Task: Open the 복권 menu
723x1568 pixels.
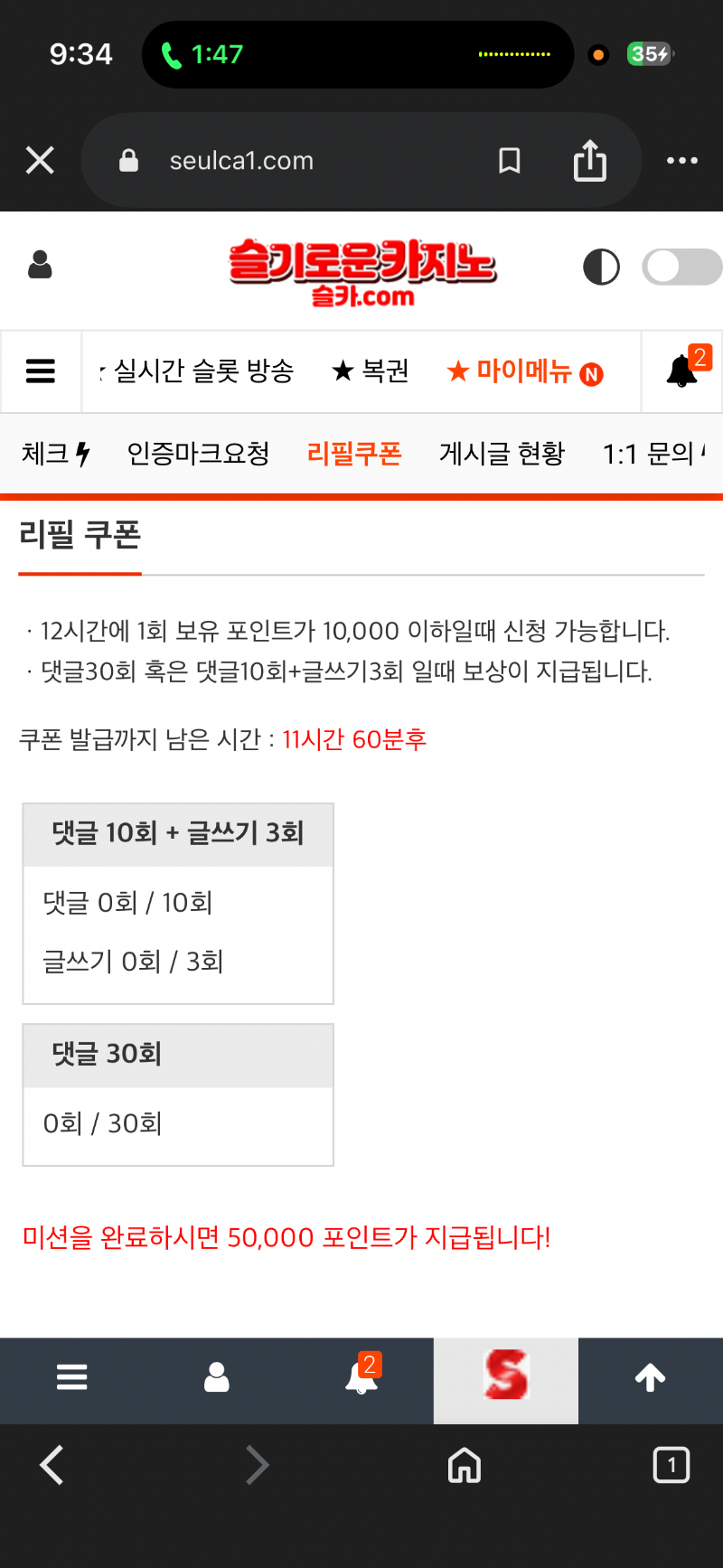Action: pyautogui.click(x=371, y=371)
